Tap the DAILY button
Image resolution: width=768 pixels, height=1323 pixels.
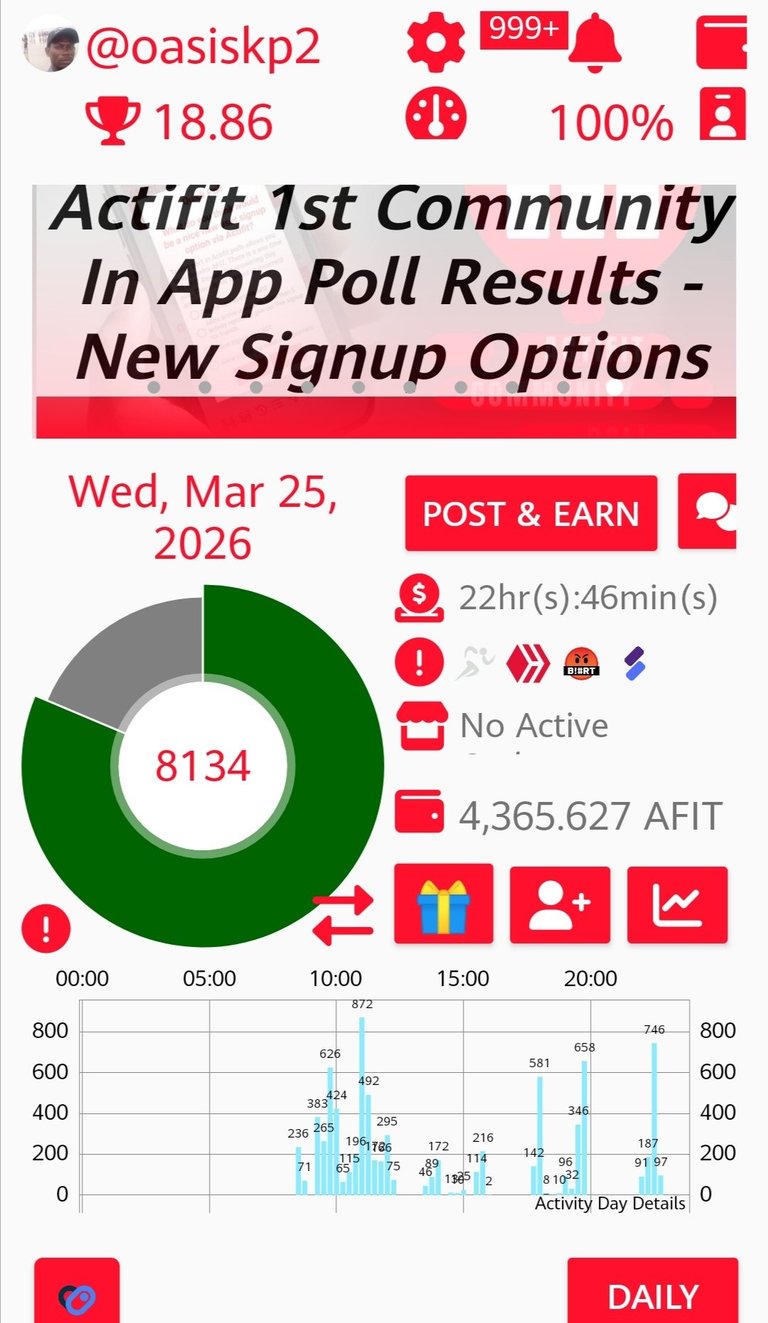pos(652,1296)
